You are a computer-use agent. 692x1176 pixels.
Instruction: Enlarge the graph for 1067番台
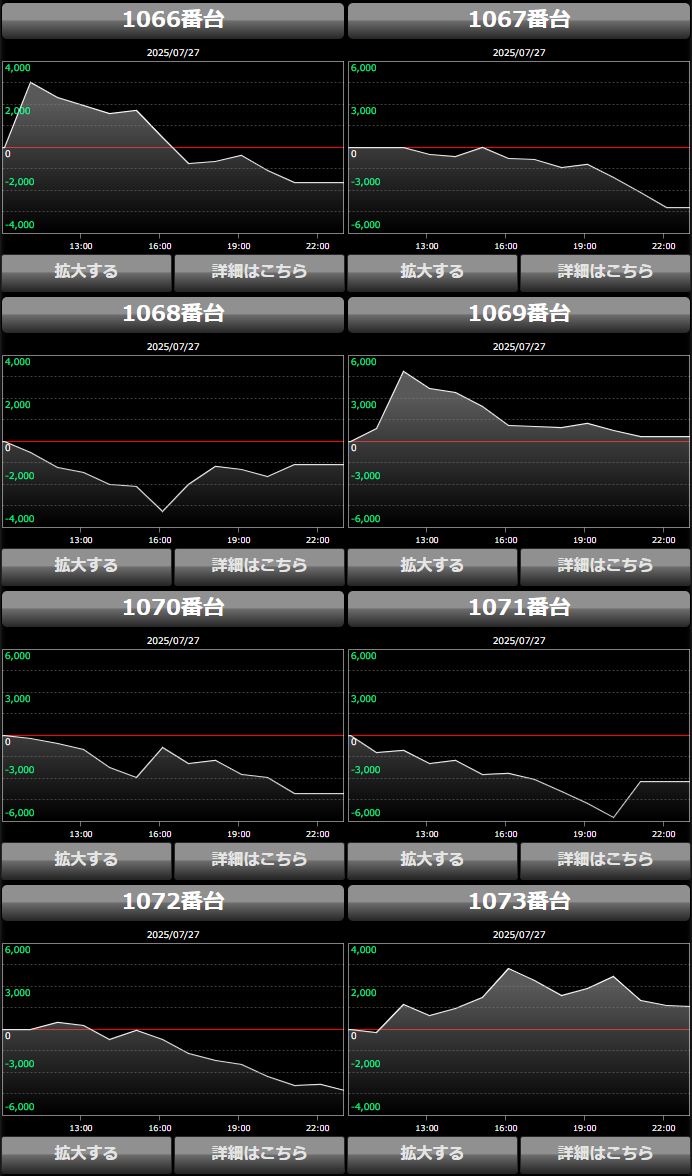tap(433, 273)
